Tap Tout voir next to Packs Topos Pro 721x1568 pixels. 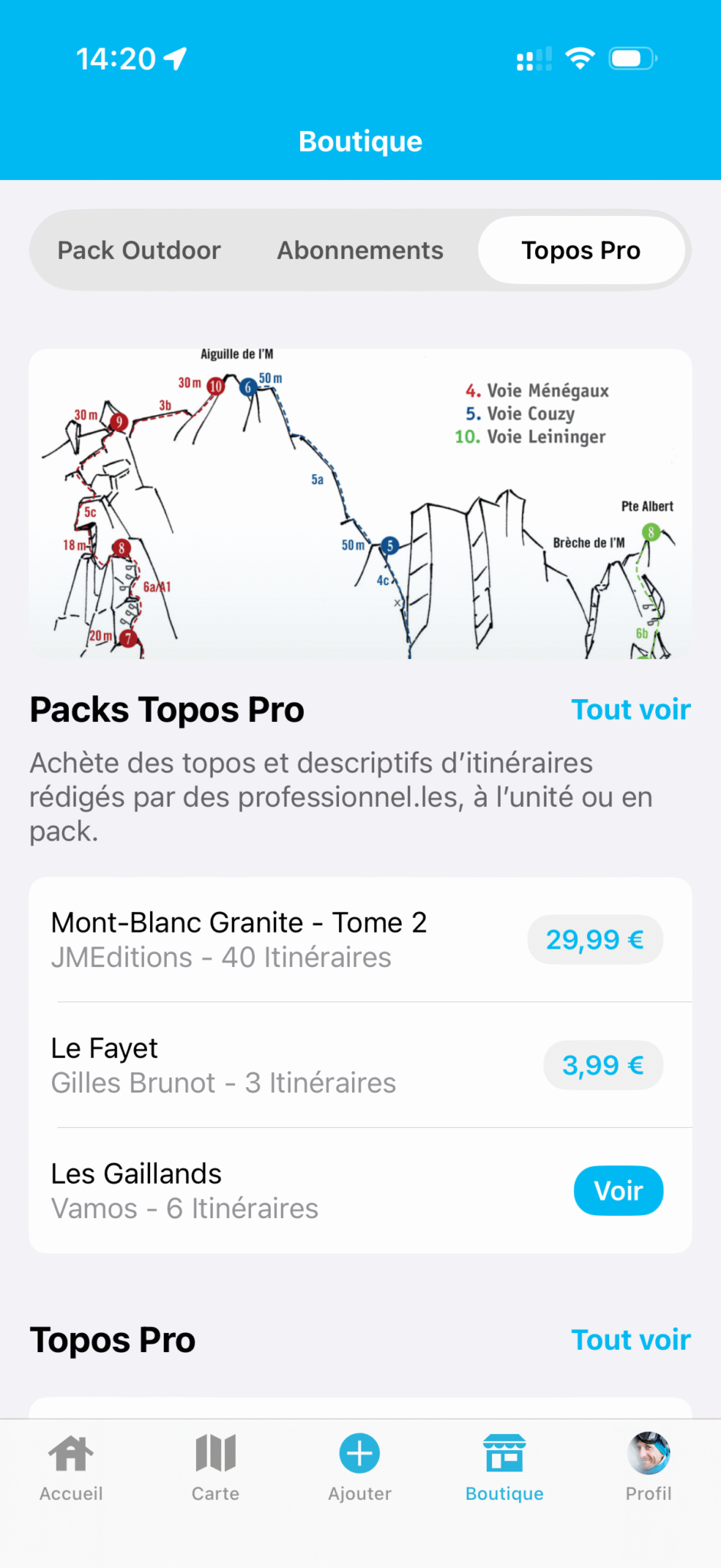click(631, 710)
